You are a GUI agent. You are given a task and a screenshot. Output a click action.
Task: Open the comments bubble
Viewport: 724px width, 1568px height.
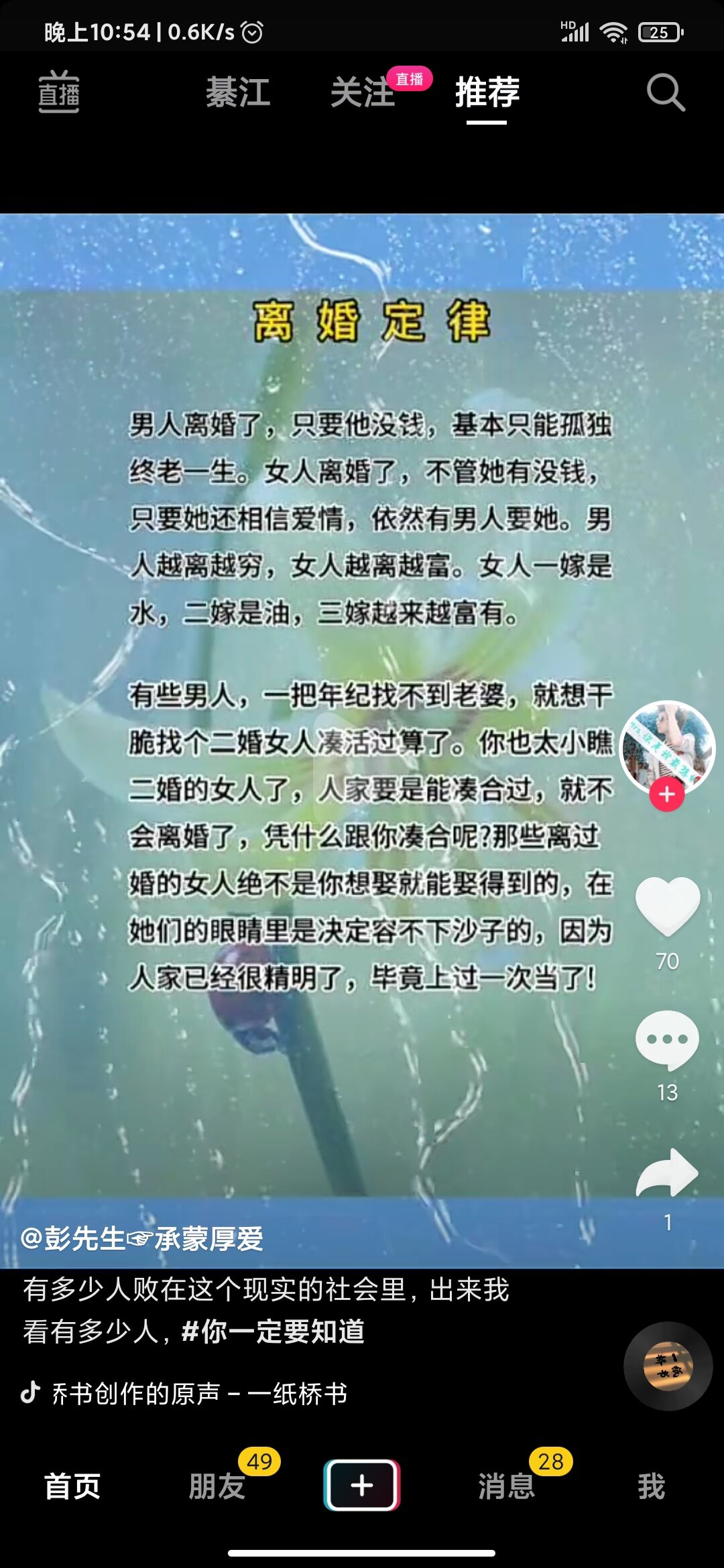point(667,1040)
